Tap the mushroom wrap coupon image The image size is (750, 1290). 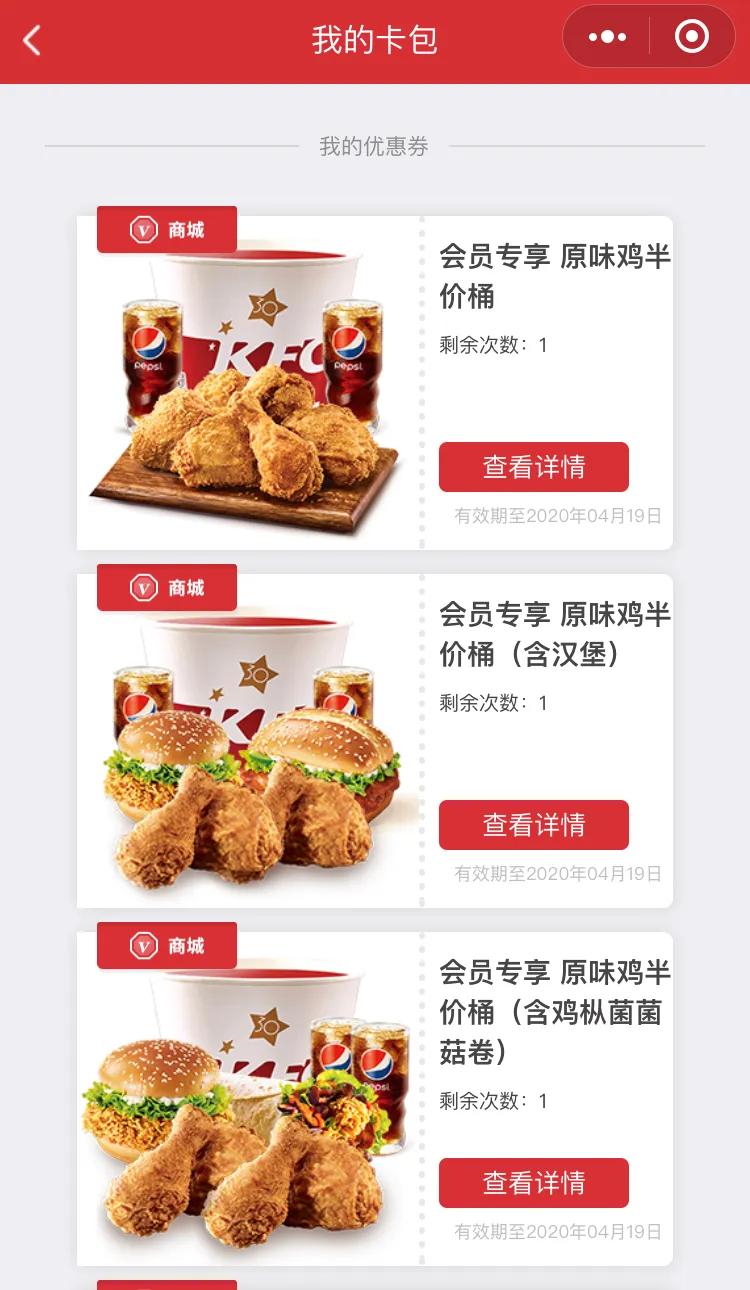click(x=248, y=1090)
